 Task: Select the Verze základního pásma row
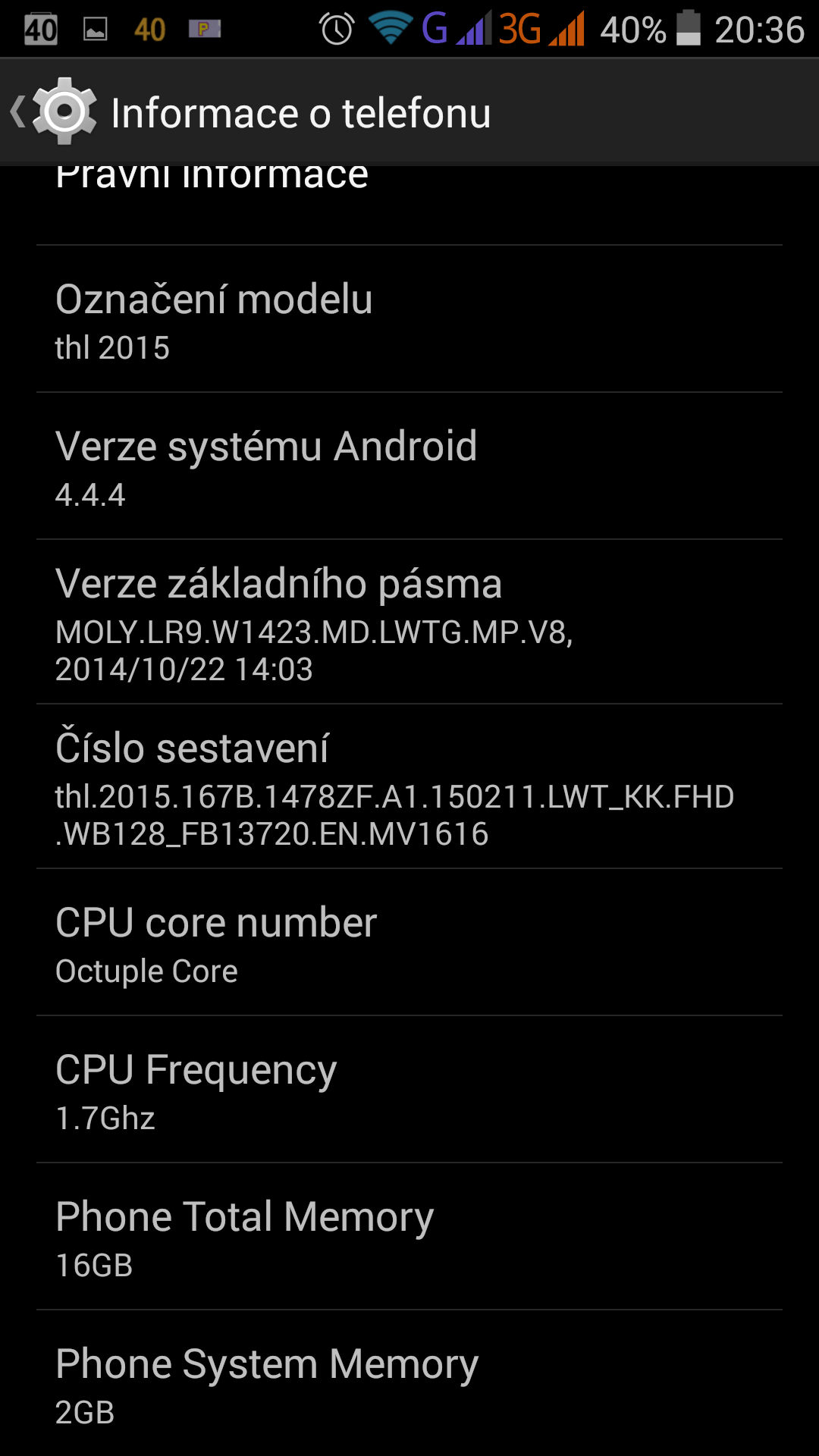pos(409,622)
